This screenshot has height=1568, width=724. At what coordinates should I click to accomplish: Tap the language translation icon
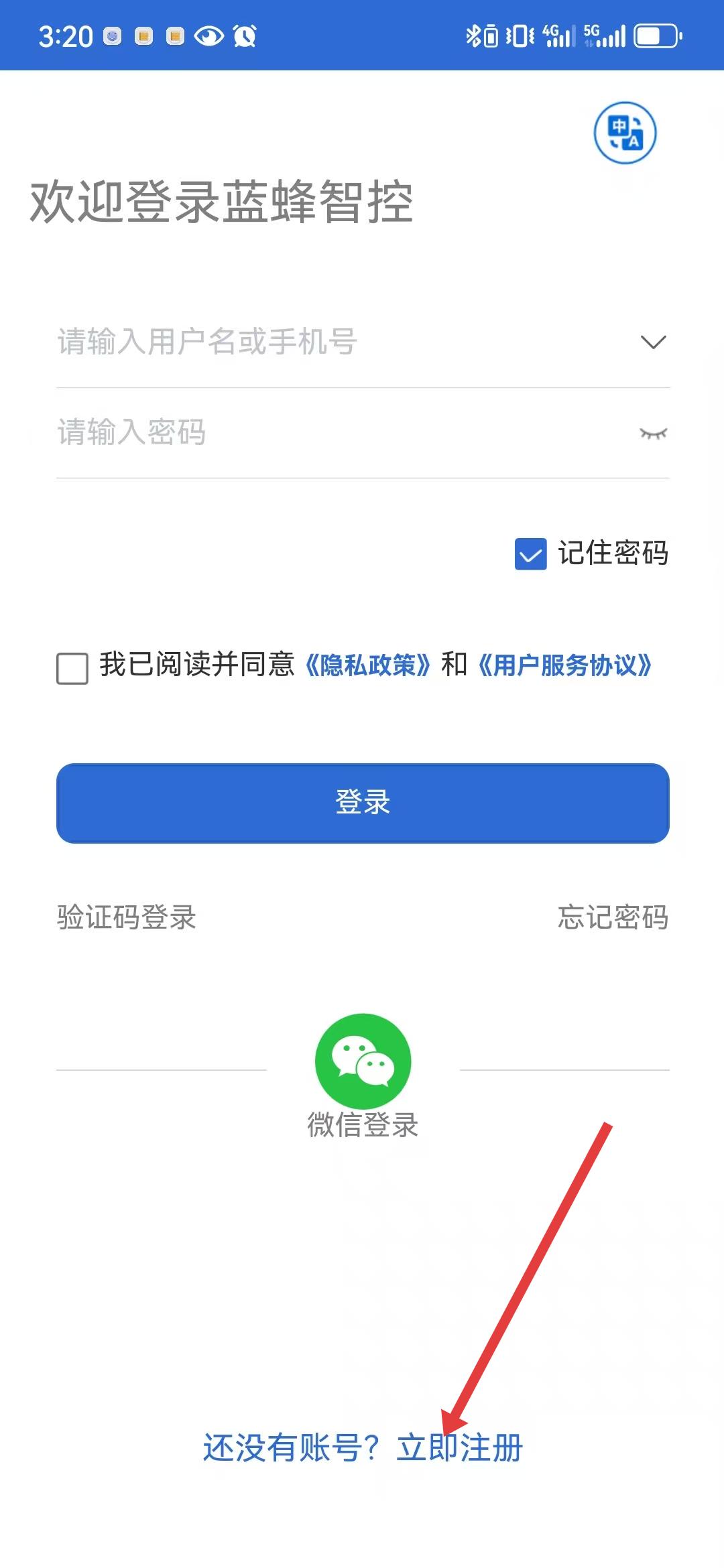pyautogui.click(x=625, y=133)
